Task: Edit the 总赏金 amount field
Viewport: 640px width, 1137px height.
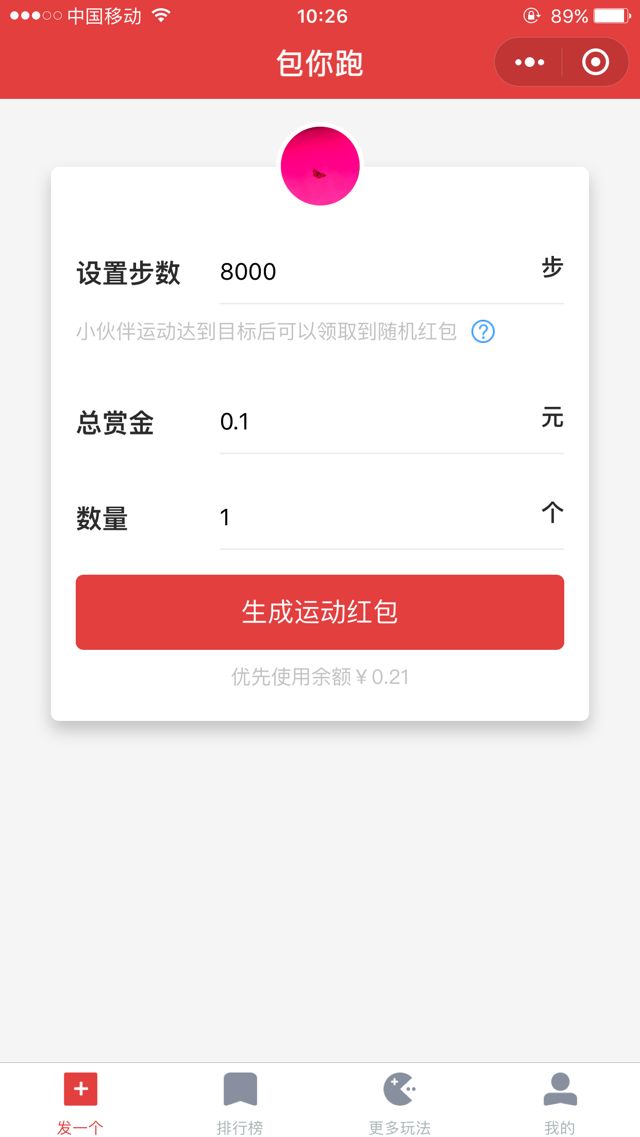Action: coord(375,422)
